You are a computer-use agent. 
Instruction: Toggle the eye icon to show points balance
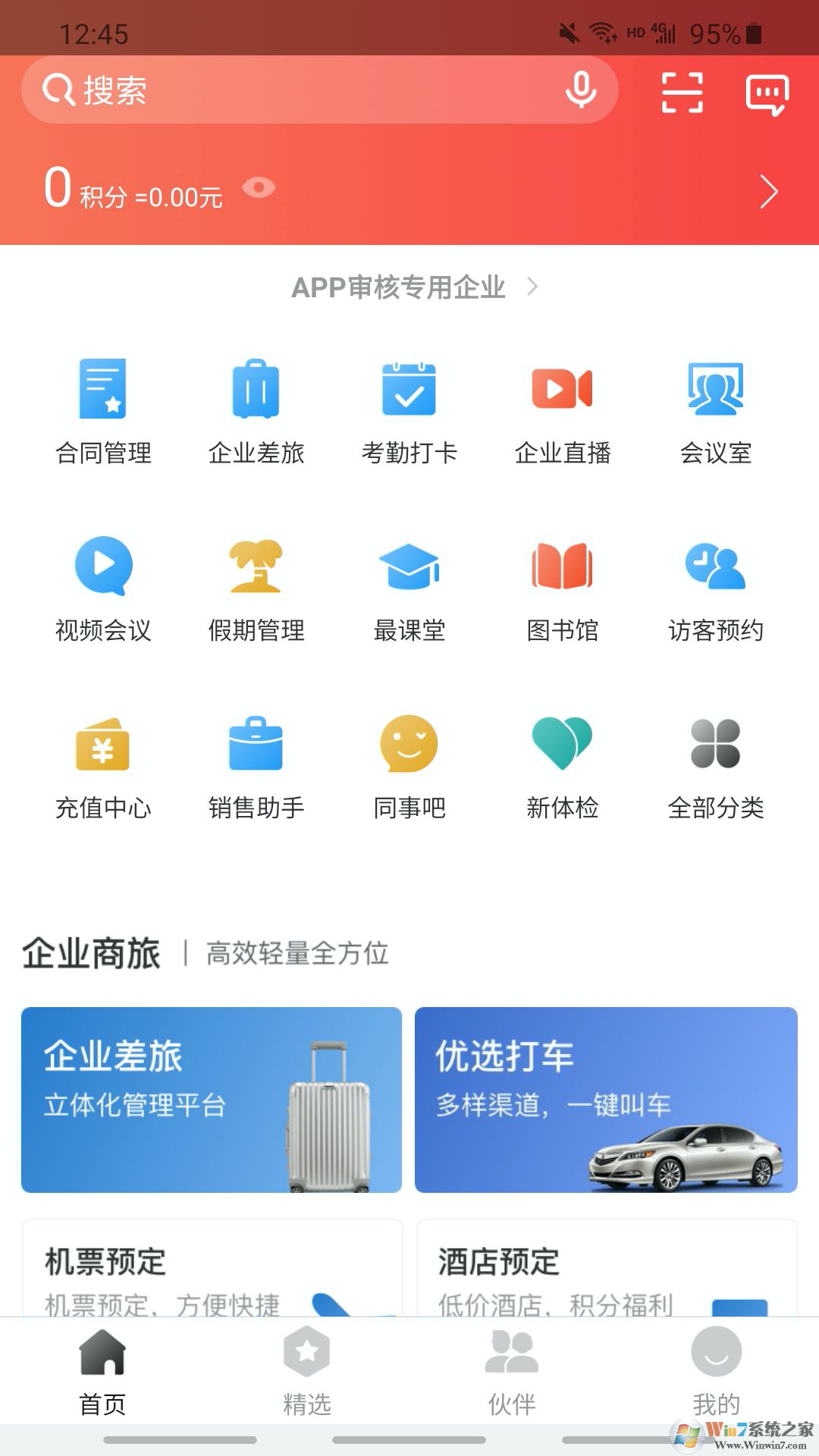[x=260, y=186]
